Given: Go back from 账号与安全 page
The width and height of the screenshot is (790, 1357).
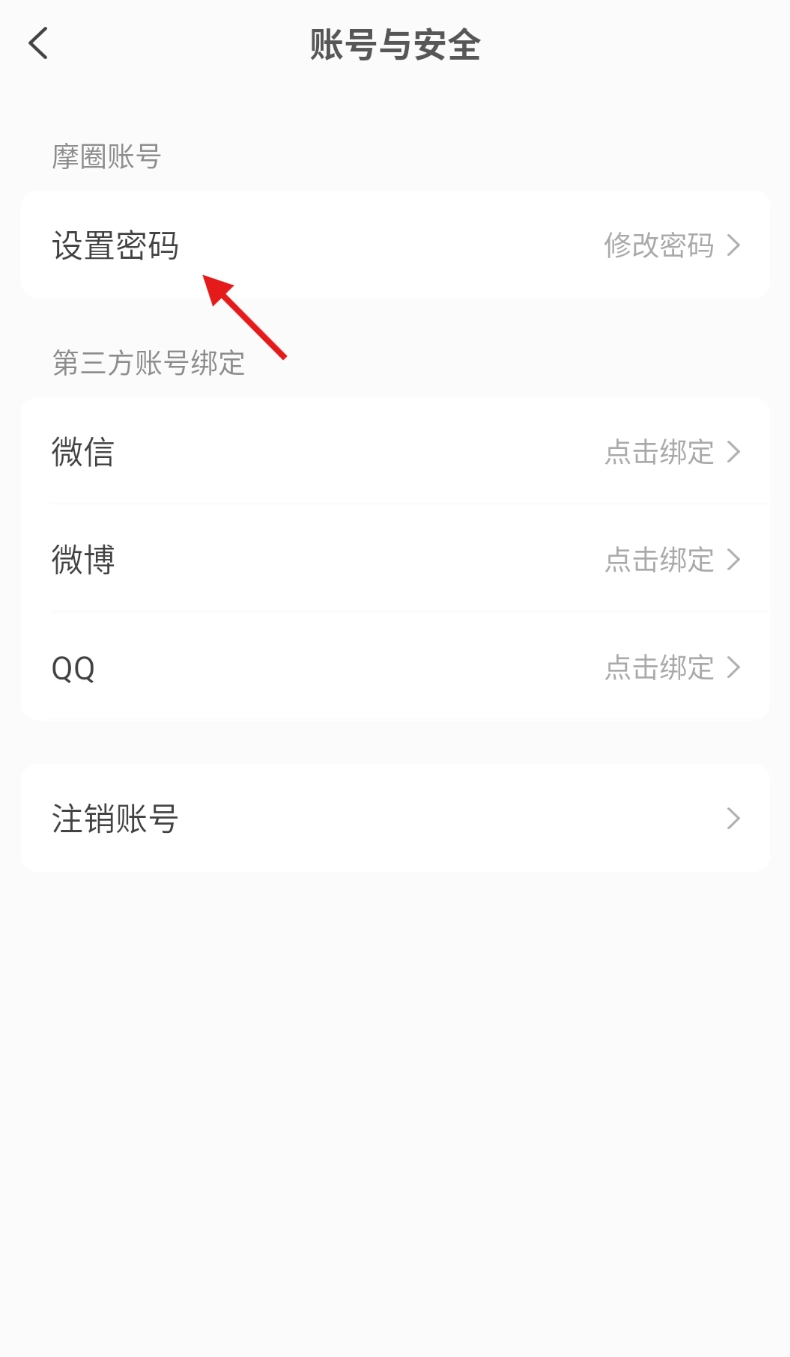Looking at the screenshot, I should (38, 44).
